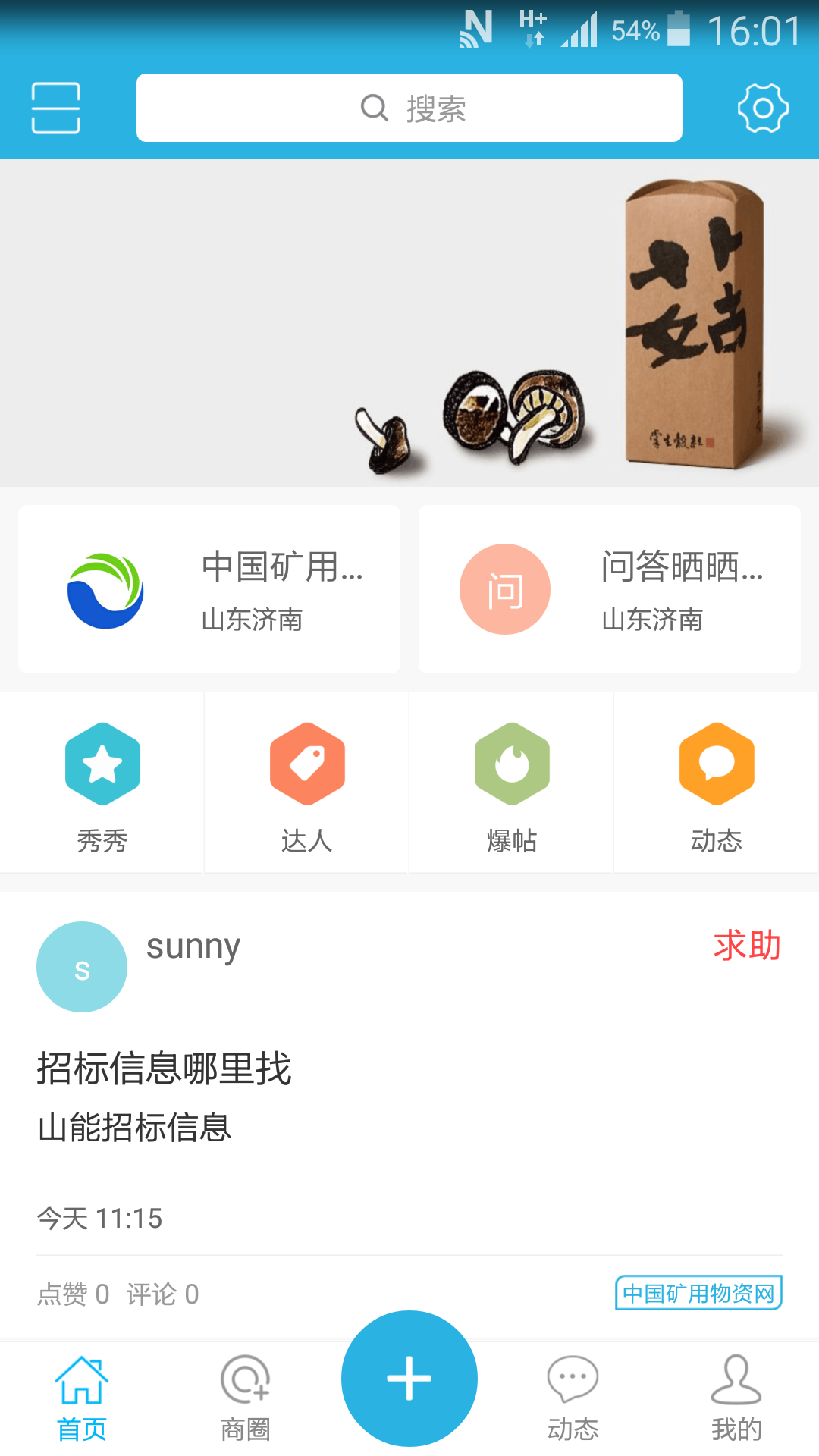View sunny's profile avatar
The height and width of the screenshot is (1456, 819).
click(82, 967)
